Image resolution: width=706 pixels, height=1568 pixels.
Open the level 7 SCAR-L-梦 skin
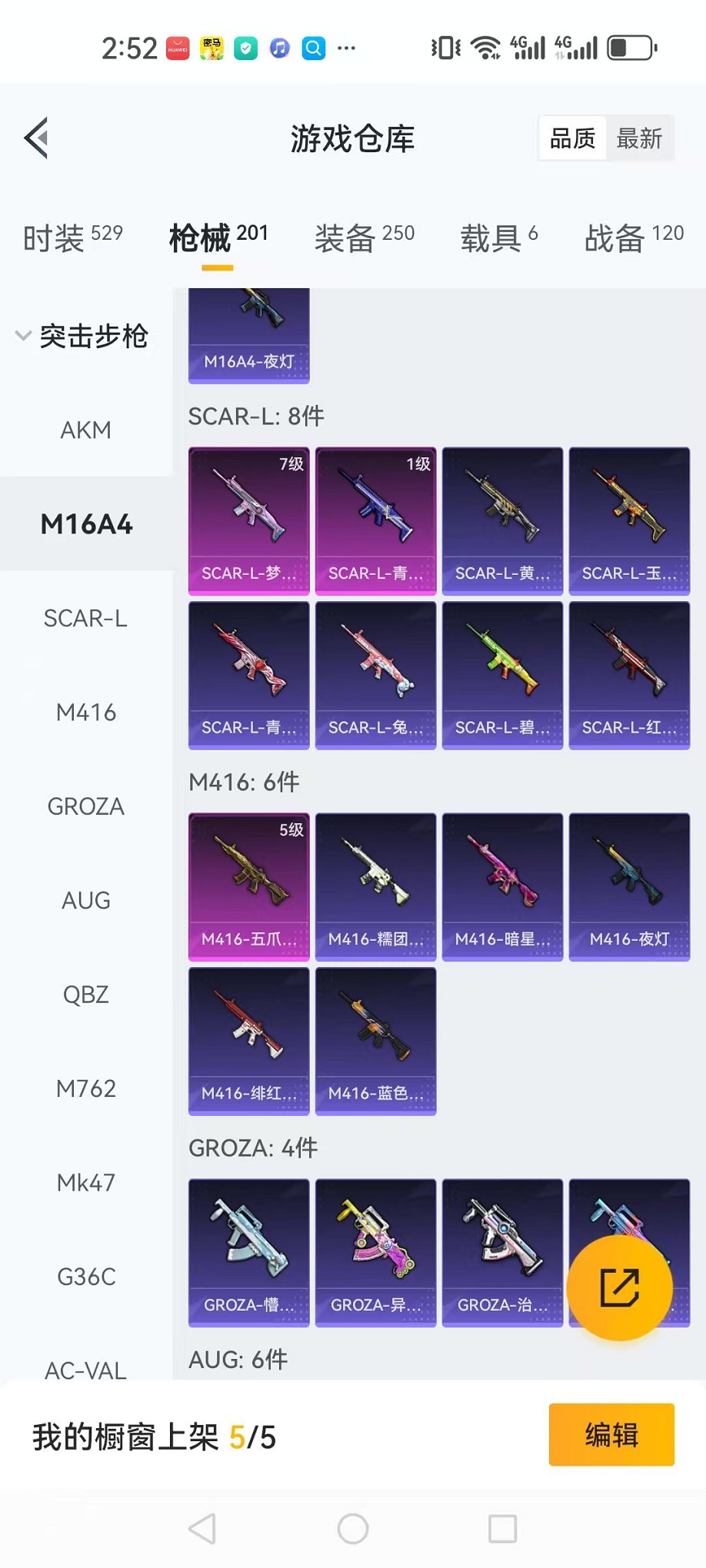[x=248, y=521]
